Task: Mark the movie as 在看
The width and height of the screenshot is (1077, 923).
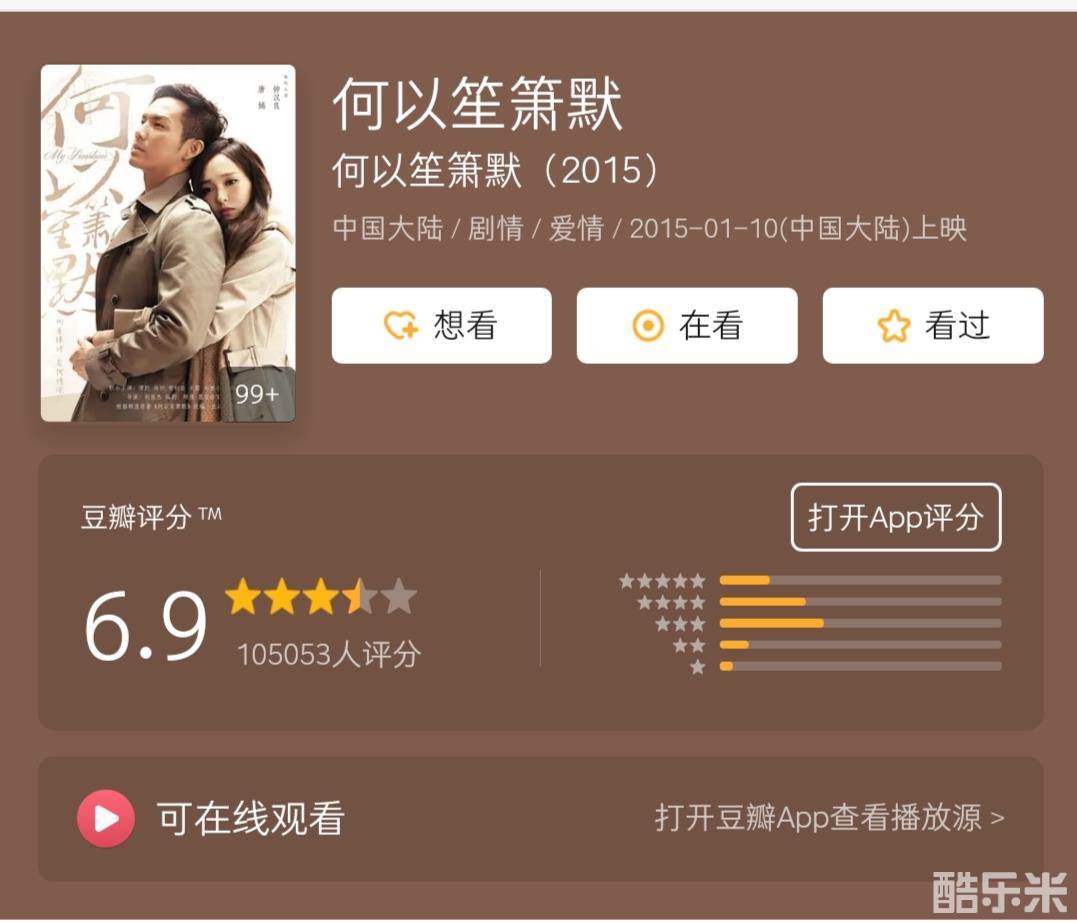Action: tap(687, 326)
